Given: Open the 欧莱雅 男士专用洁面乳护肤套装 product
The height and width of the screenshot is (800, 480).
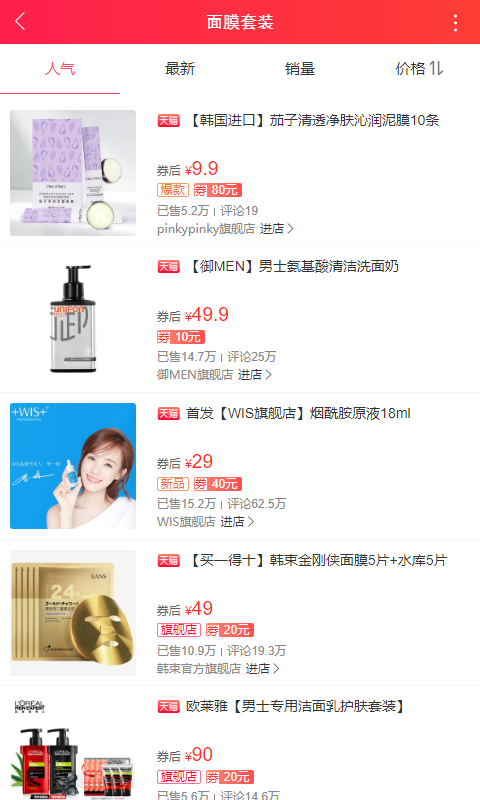Looking at the screenshot, I should (240, 743).
